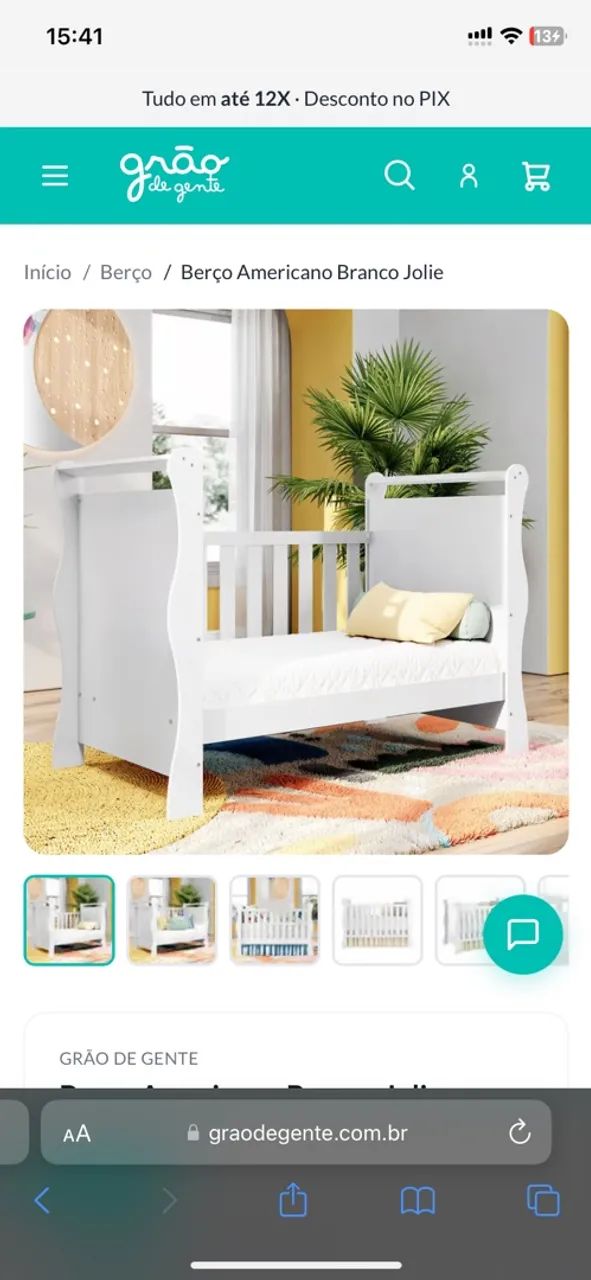Enlarge the main crib product image
Screen dimensions: 591x1280
pyautogui.click(x=296, y=581)
